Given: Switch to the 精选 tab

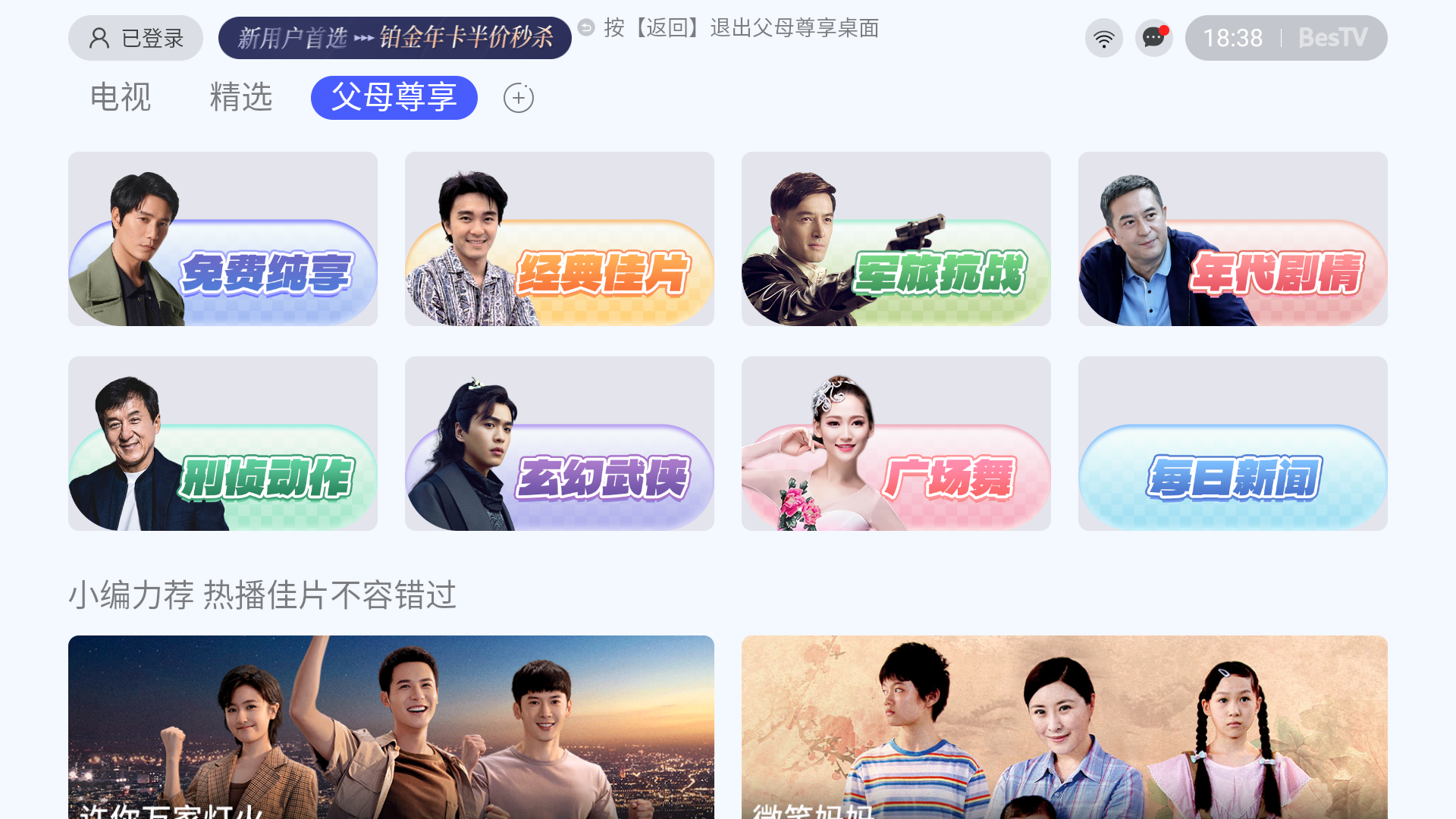Looking at the screenshot, I should coord(240,98).
